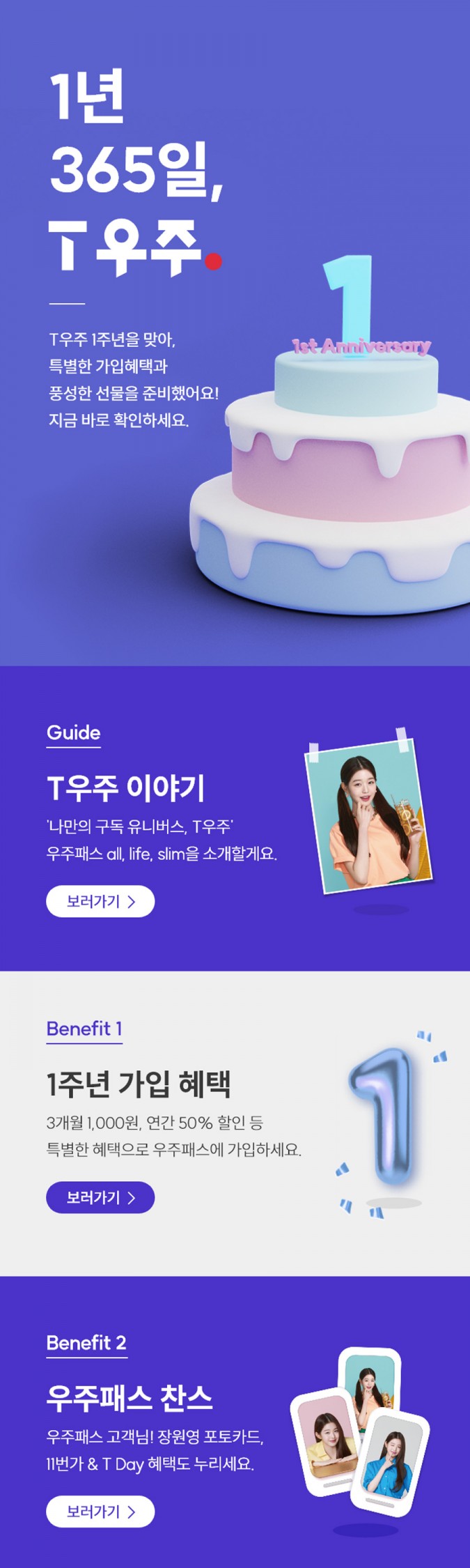
Task: View the 1주년 가입 혜택 보러가기 button
Action: (100, 1197)
